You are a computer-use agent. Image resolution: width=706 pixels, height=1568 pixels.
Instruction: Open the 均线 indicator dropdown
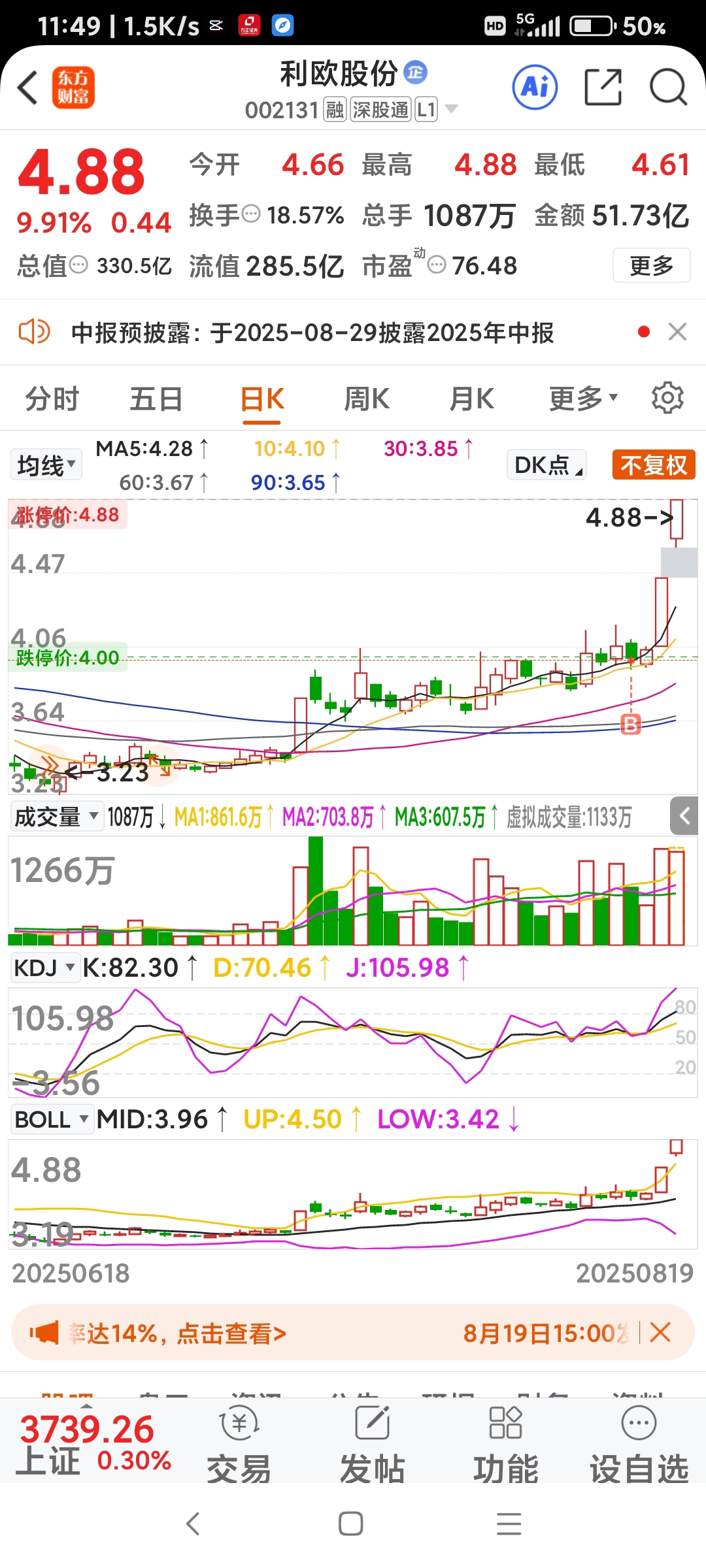(46, 465)
